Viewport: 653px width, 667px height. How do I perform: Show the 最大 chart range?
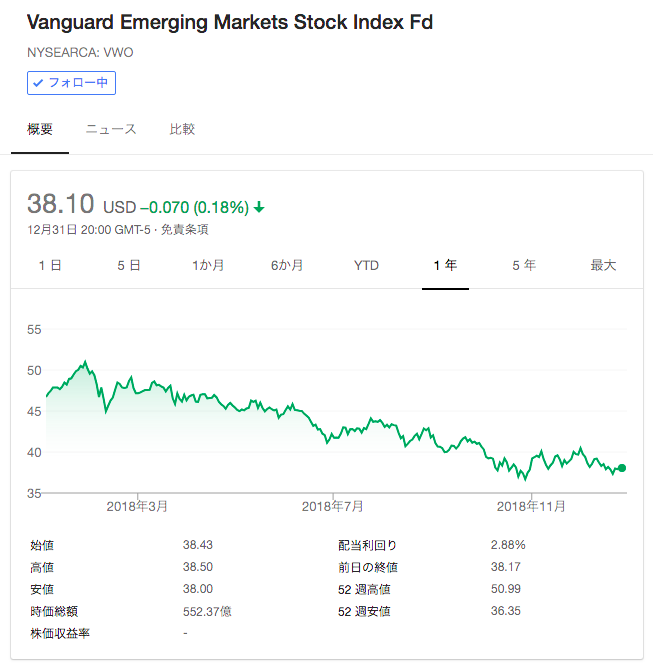pyautogui.click(x=603, y=265)
